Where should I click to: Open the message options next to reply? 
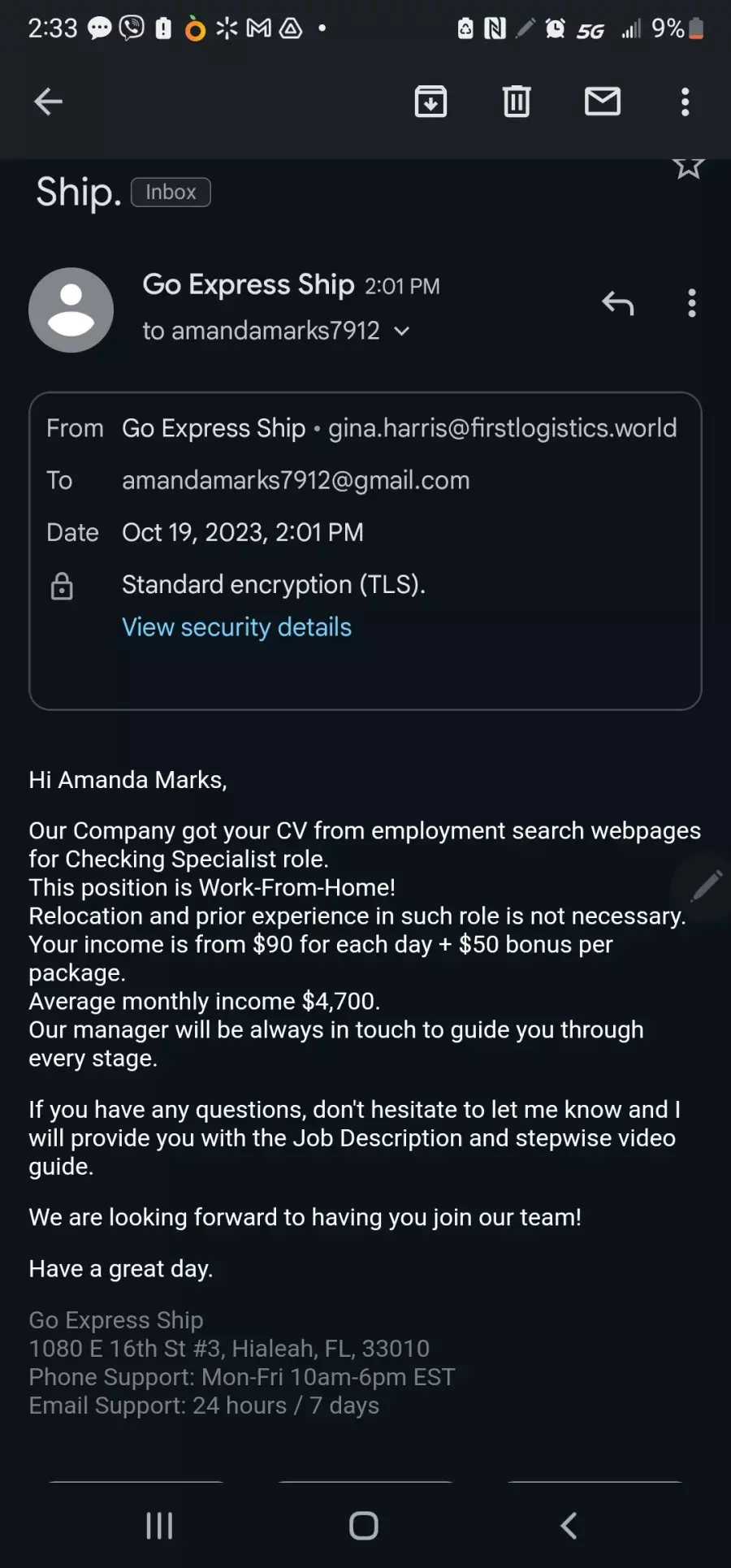coord(692,303)
